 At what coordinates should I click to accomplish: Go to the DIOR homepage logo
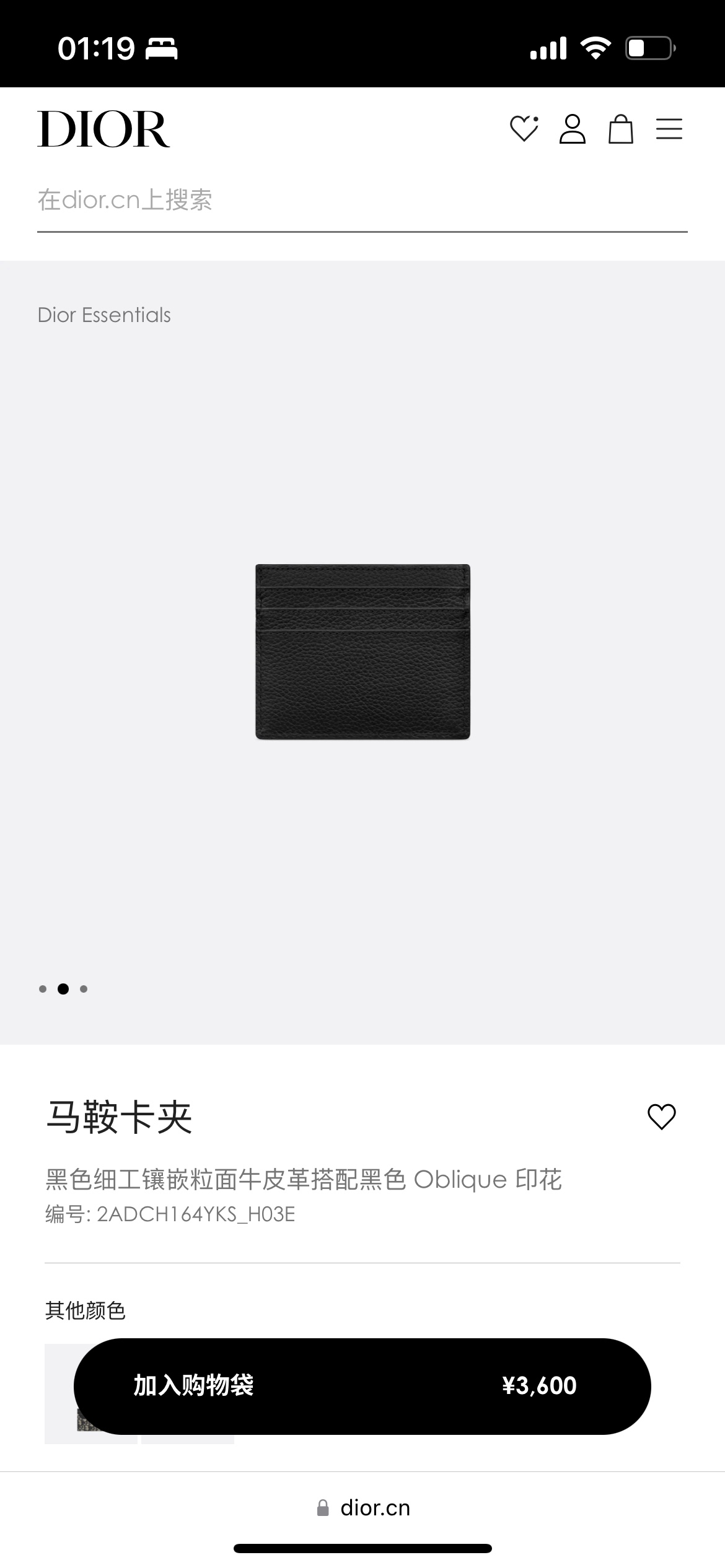click(103, 129)
